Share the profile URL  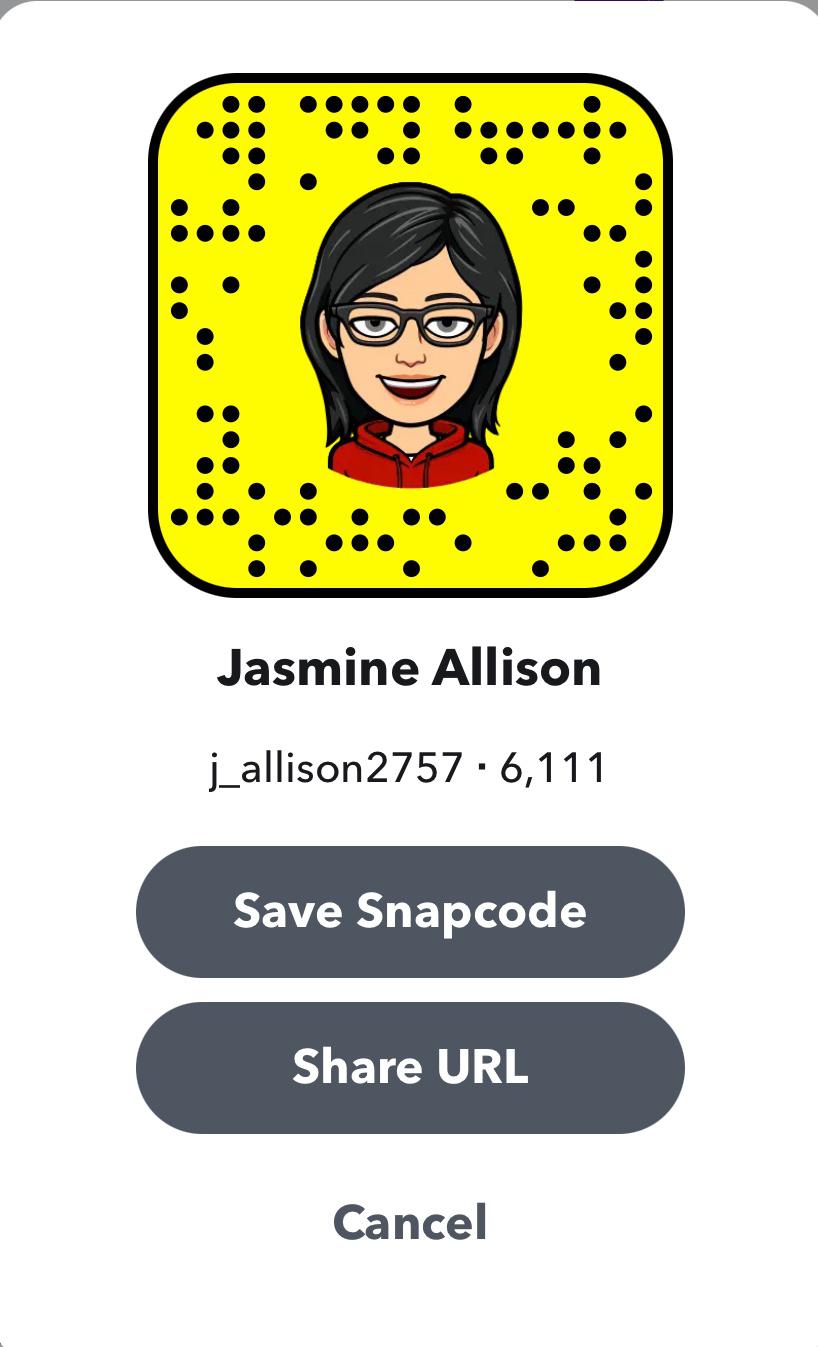pos(410,1067)
